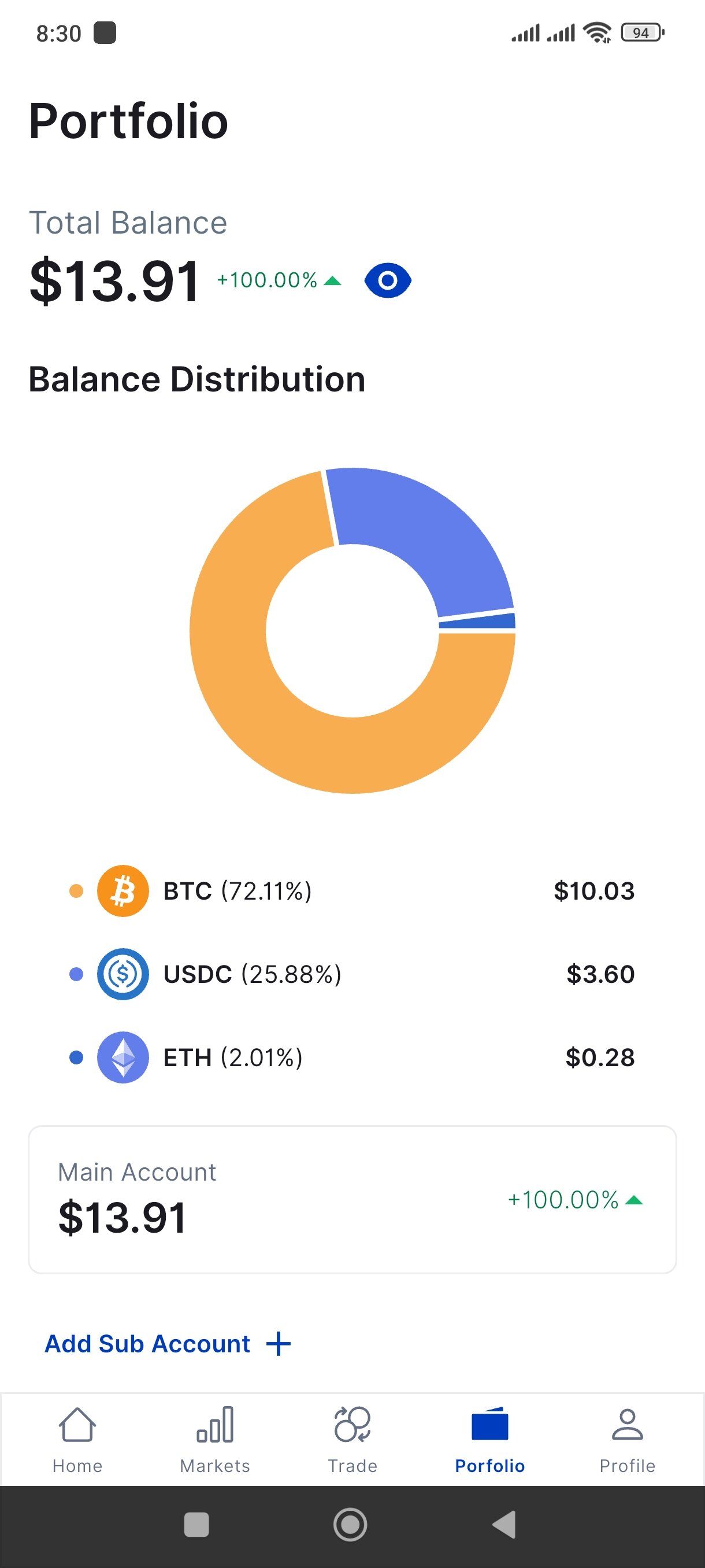Switch to the Home tab
The image size is (705, 1568).
tap(77, 1440)
